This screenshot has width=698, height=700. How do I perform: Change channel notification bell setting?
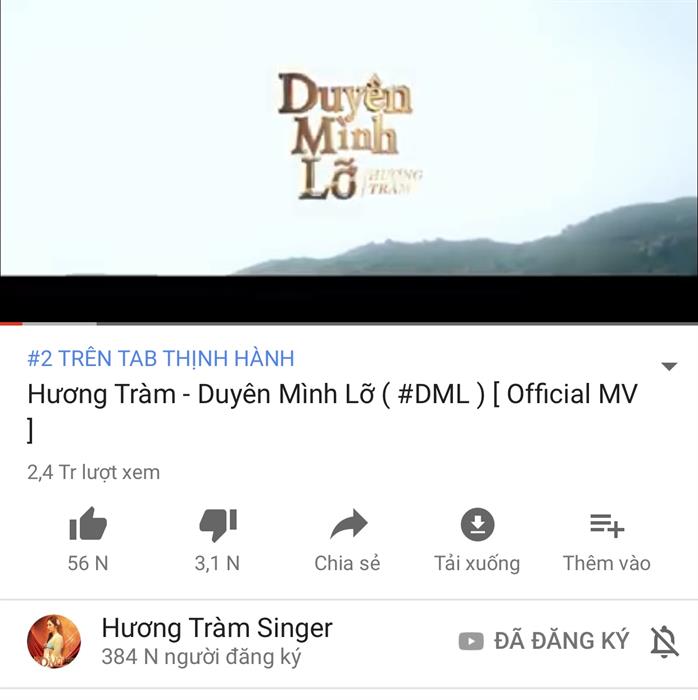tap(664, 641)
